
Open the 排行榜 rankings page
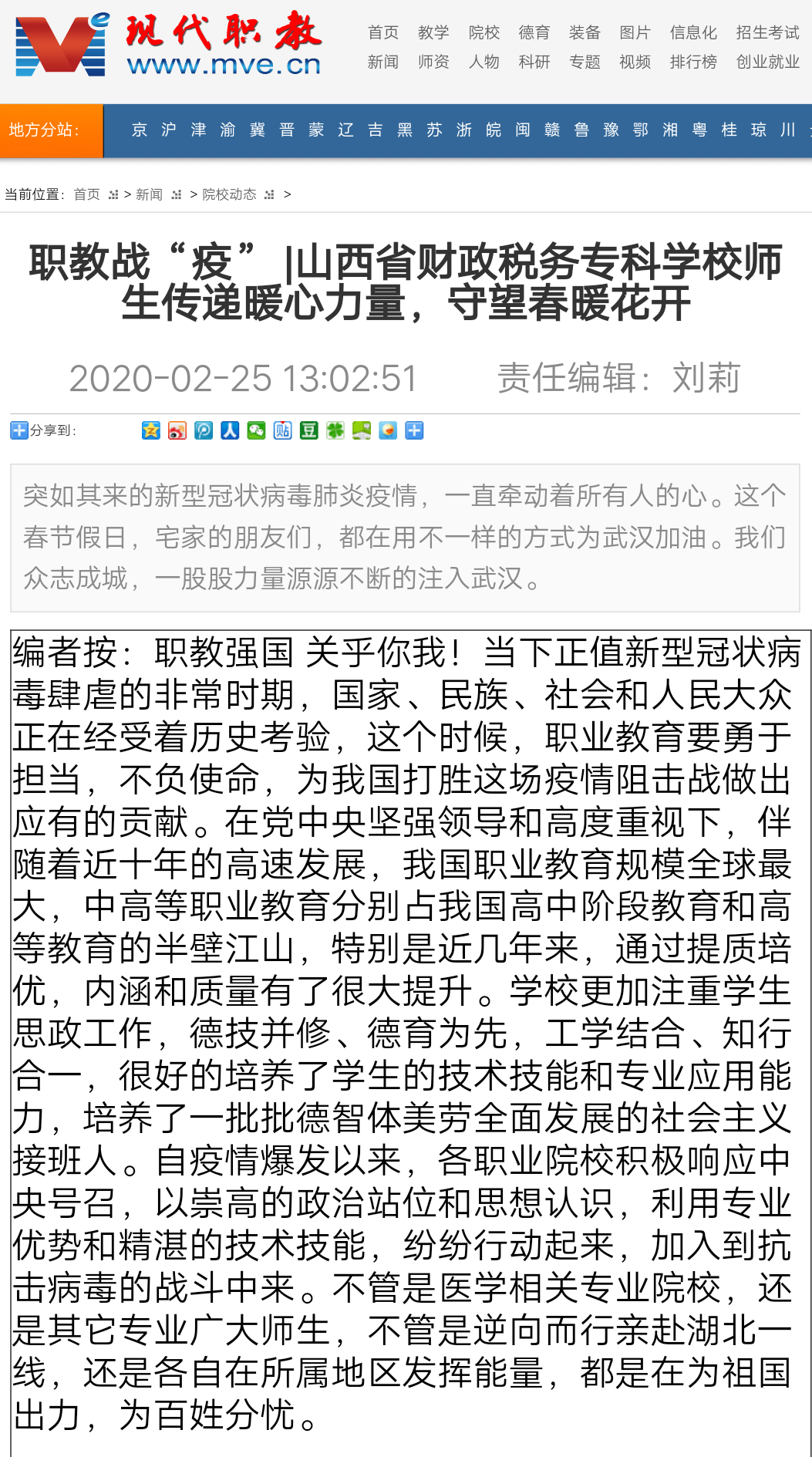(693, 62)
